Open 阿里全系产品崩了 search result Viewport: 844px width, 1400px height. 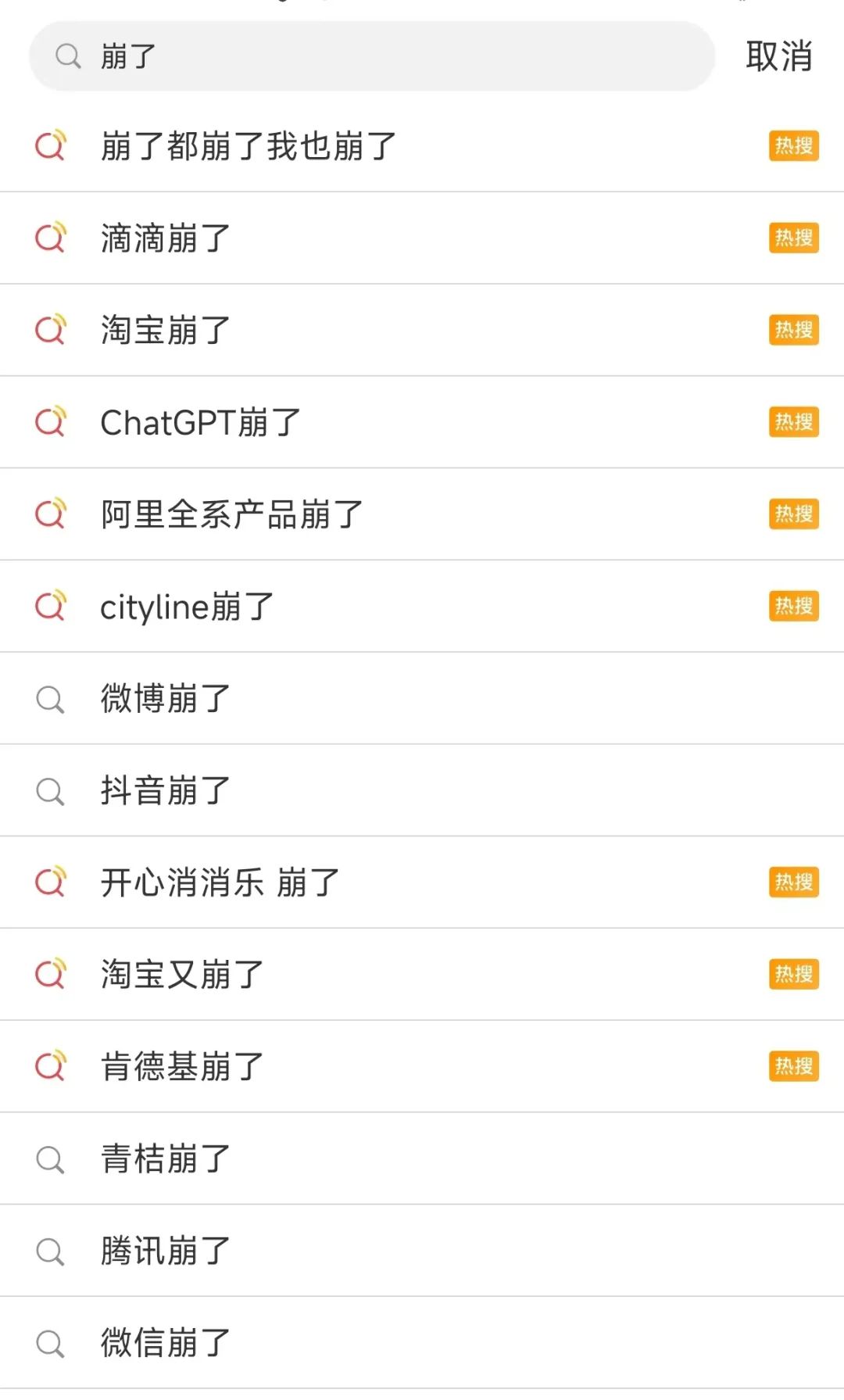pos(232,514)
